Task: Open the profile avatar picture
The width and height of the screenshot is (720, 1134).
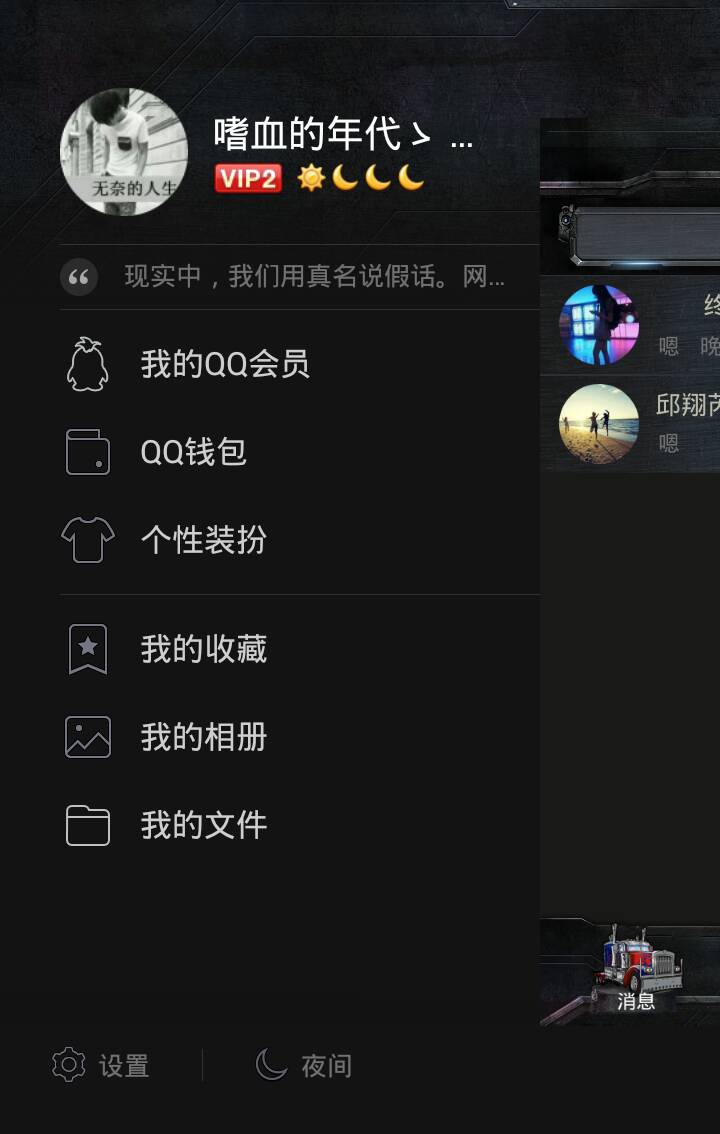Action: pyautogui.click(x=124, y=152)
